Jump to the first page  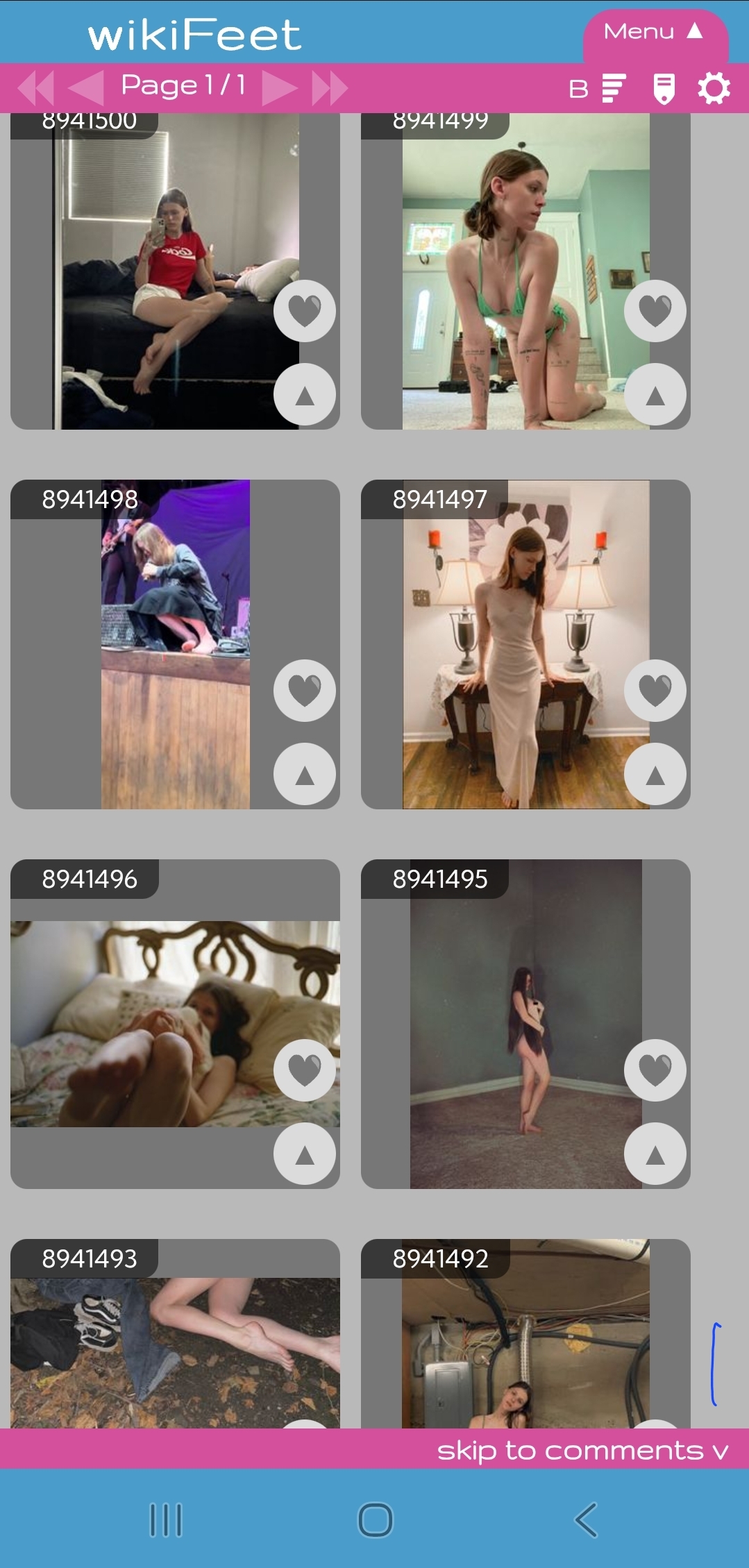pos(35,87)
